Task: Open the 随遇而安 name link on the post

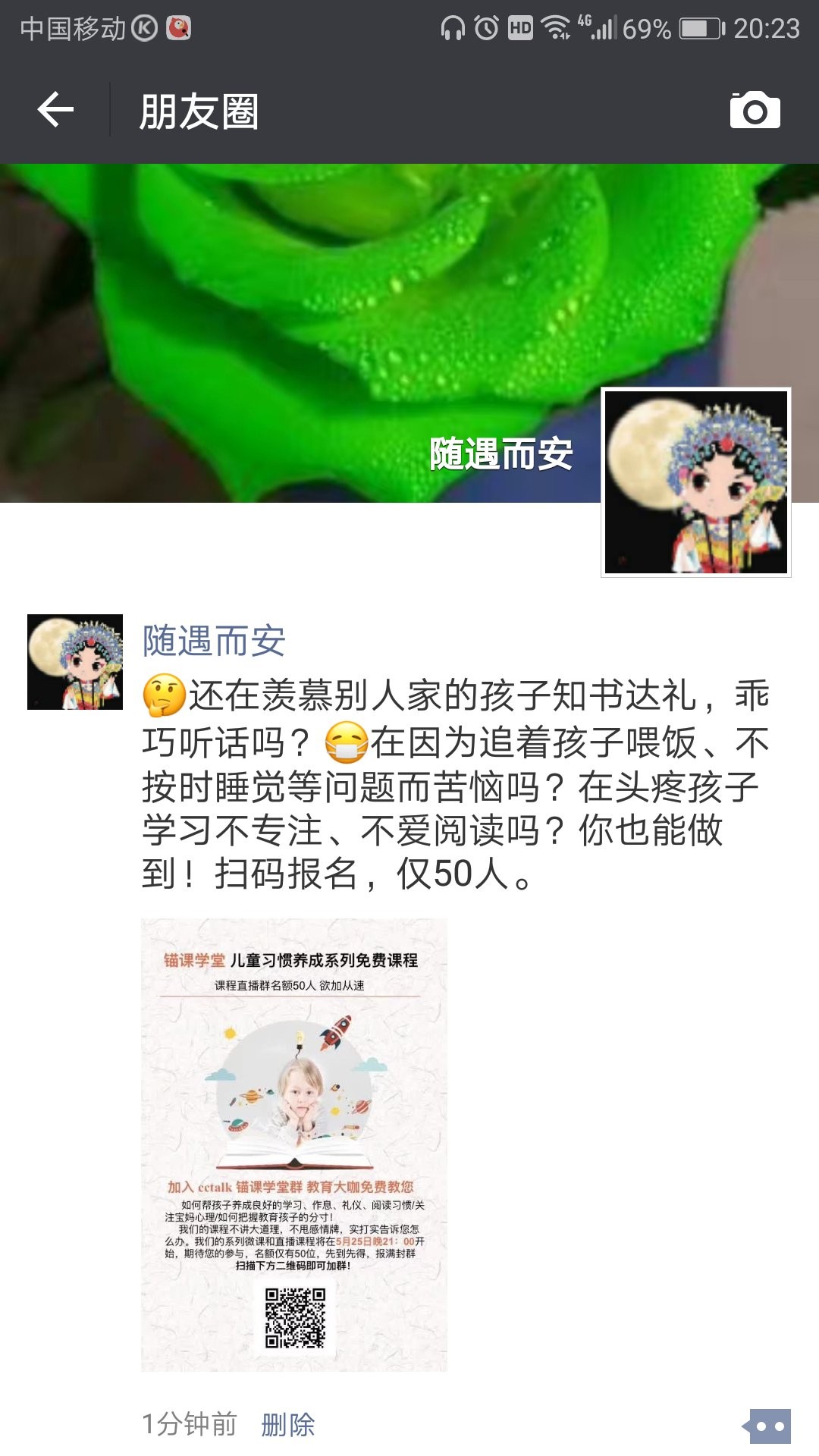Action: 214,641
